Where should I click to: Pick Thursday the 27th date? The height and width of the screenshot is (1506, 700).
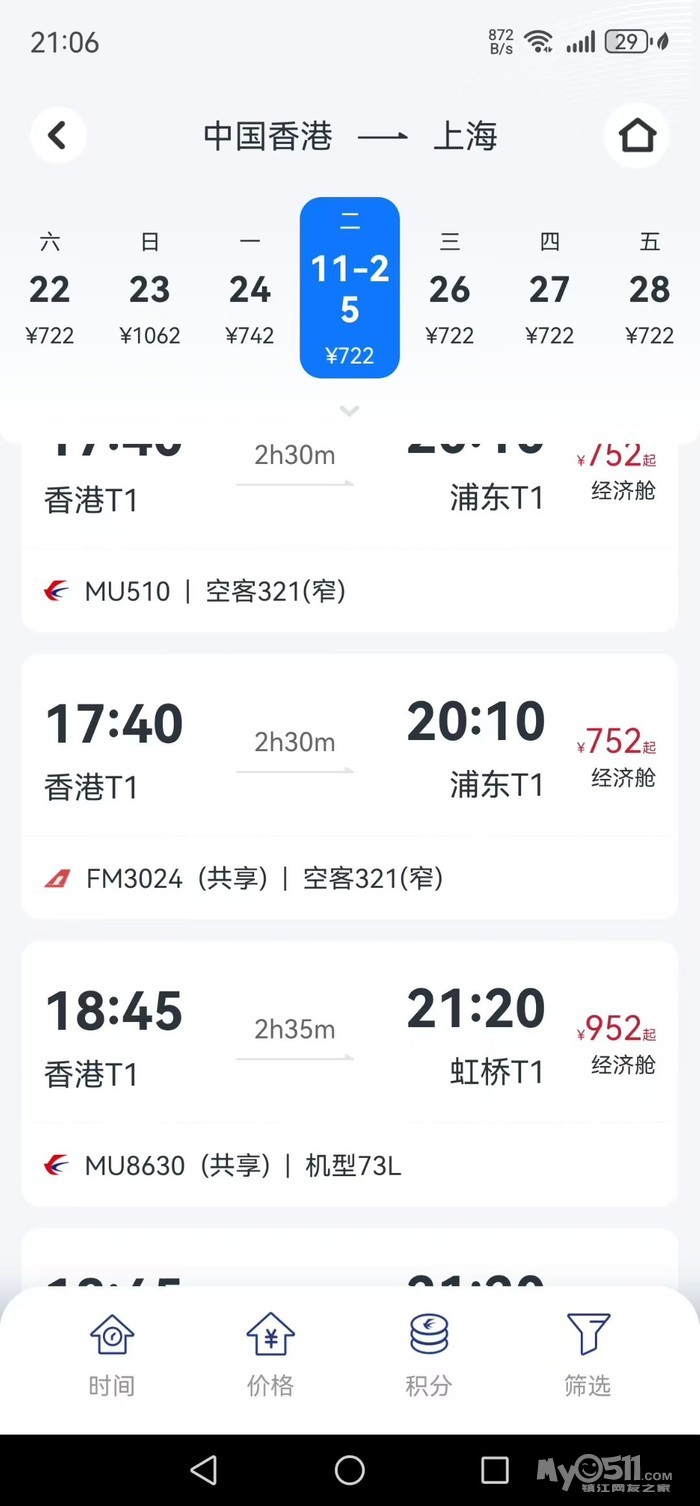pos(550,290)
